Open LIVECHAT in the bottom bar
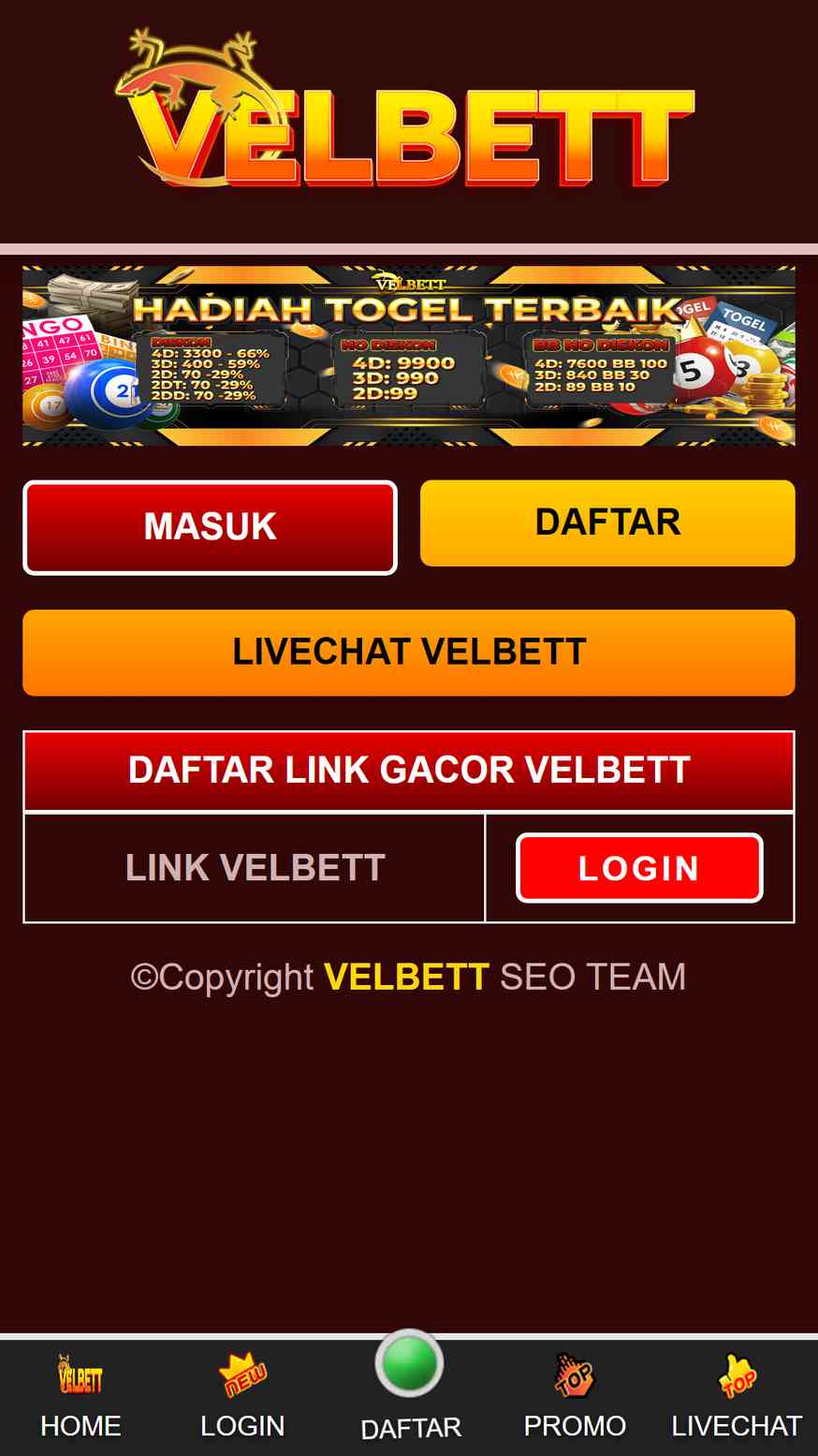818x1456 pixels. [x=737, y=1396]
